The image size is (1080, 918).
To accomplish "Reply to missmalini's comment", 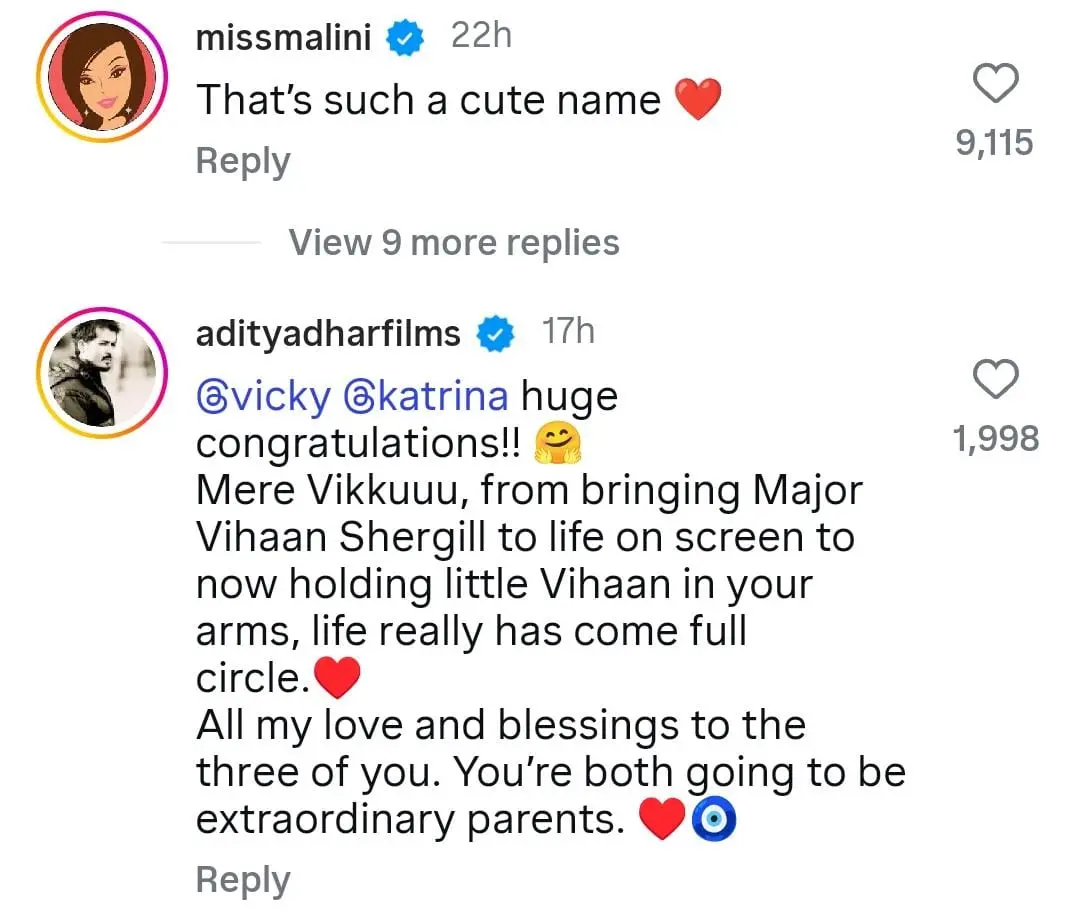I will tap(242, 161).
